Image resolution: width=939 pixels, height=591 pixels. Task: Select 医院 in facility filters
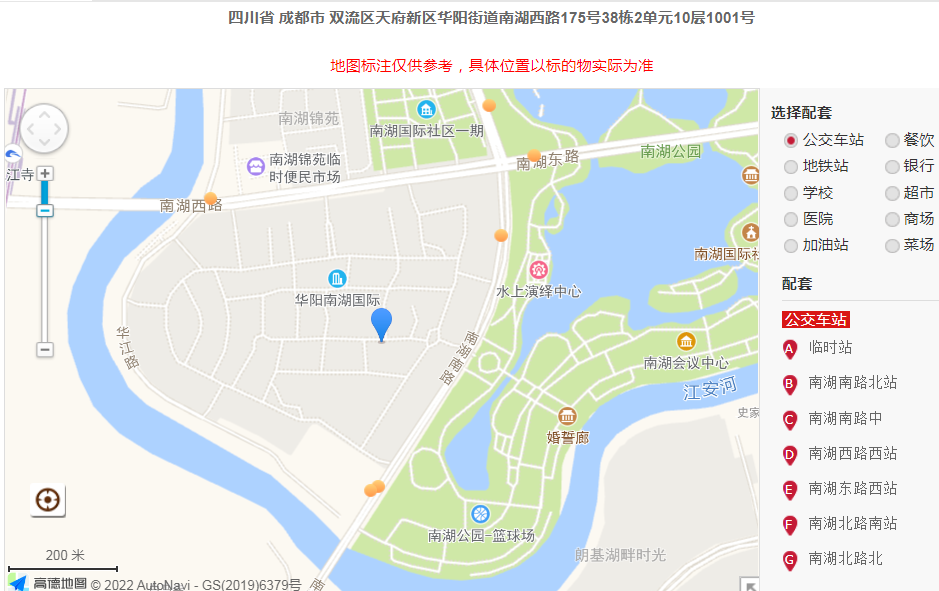[x=791, y=219]
